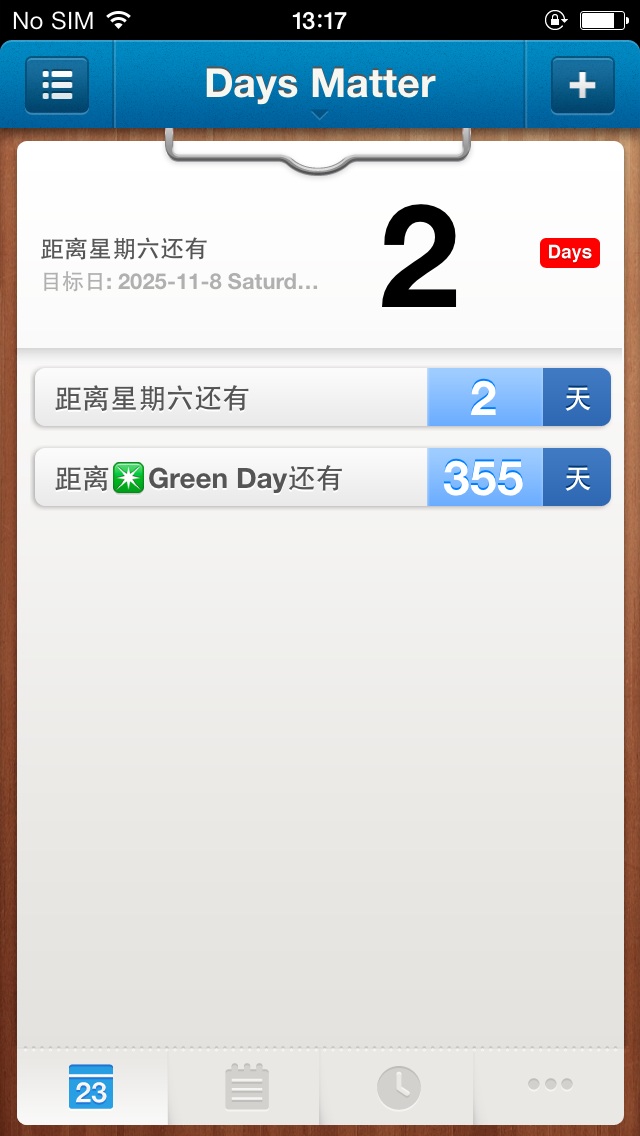
Task: Switch to the clock tab
Action: click(398, 1086)
